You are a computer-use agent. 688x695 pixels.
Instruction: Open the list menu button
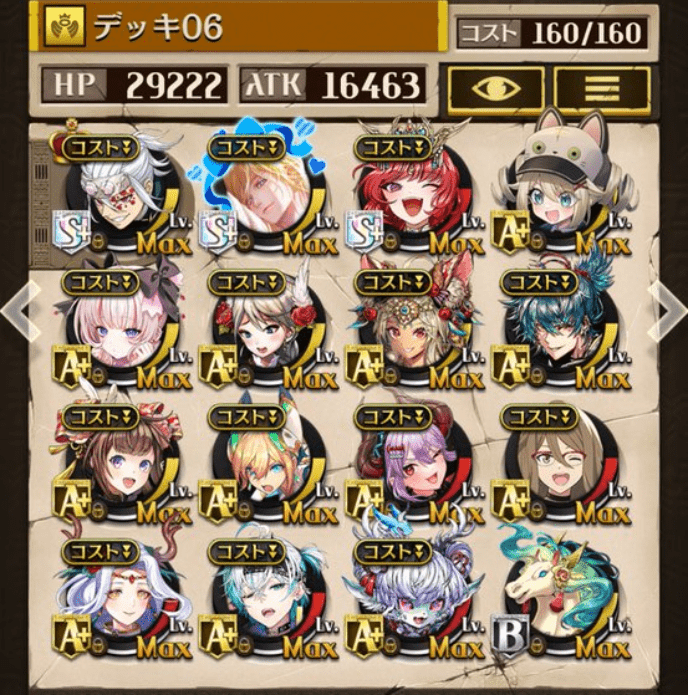point(602,89)
